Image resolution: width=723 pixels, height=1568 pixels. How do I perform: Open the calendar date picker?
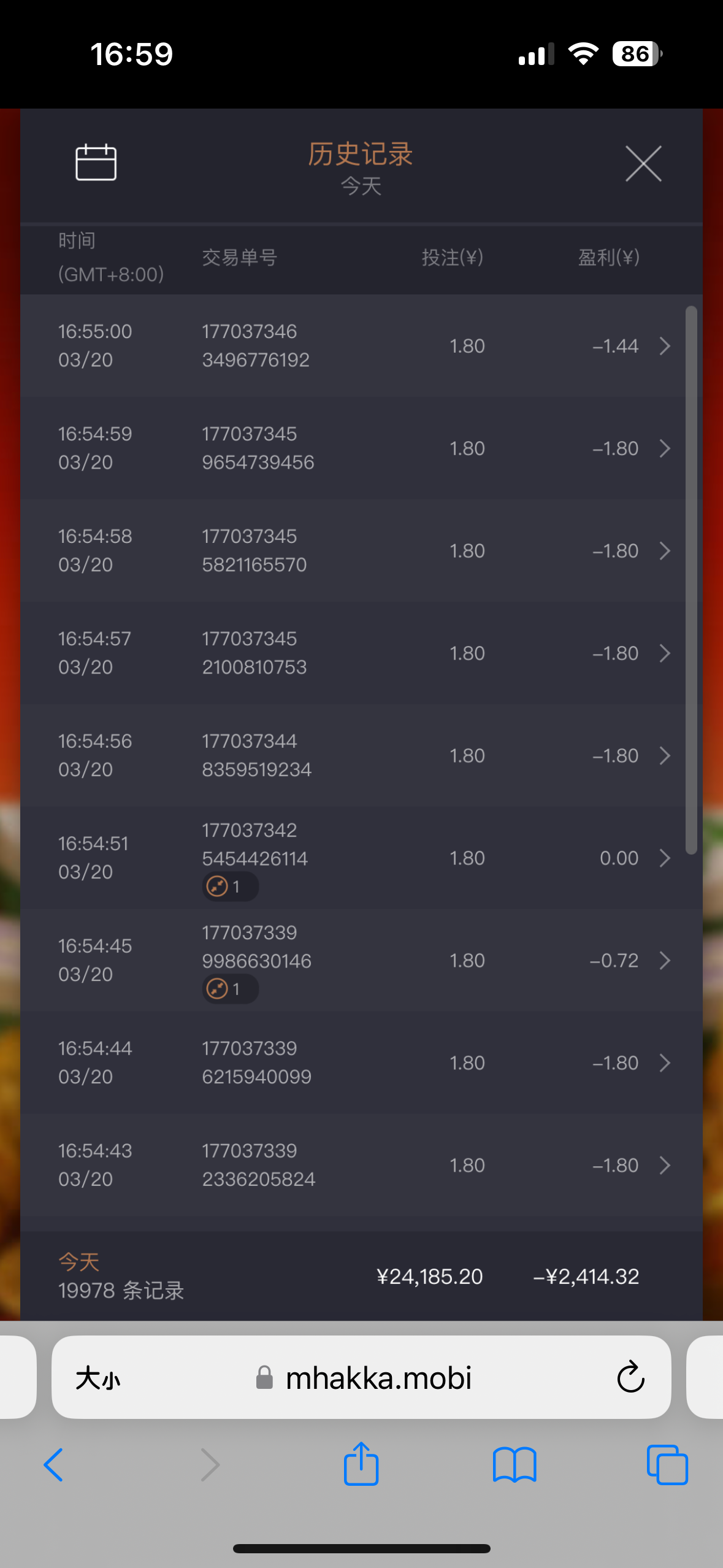(x=96, y=163)
